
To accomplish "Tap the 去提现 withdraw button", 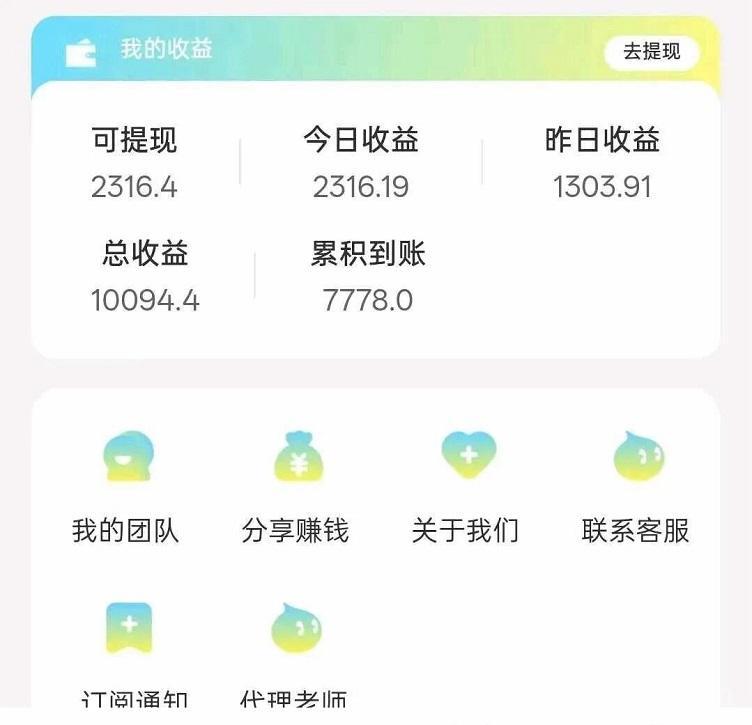I will [x=651, y=52].
